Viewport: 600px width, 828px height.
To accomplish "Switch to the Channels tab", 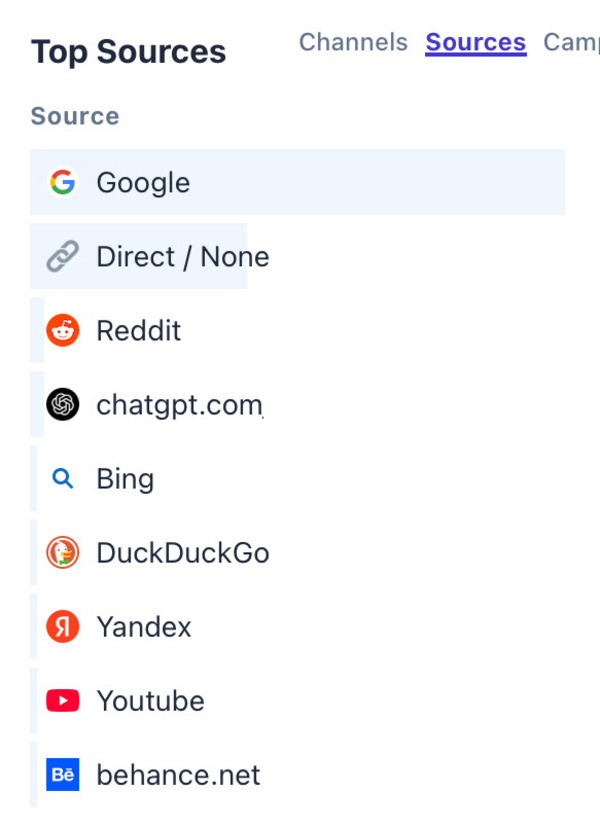I will [353, 42].
